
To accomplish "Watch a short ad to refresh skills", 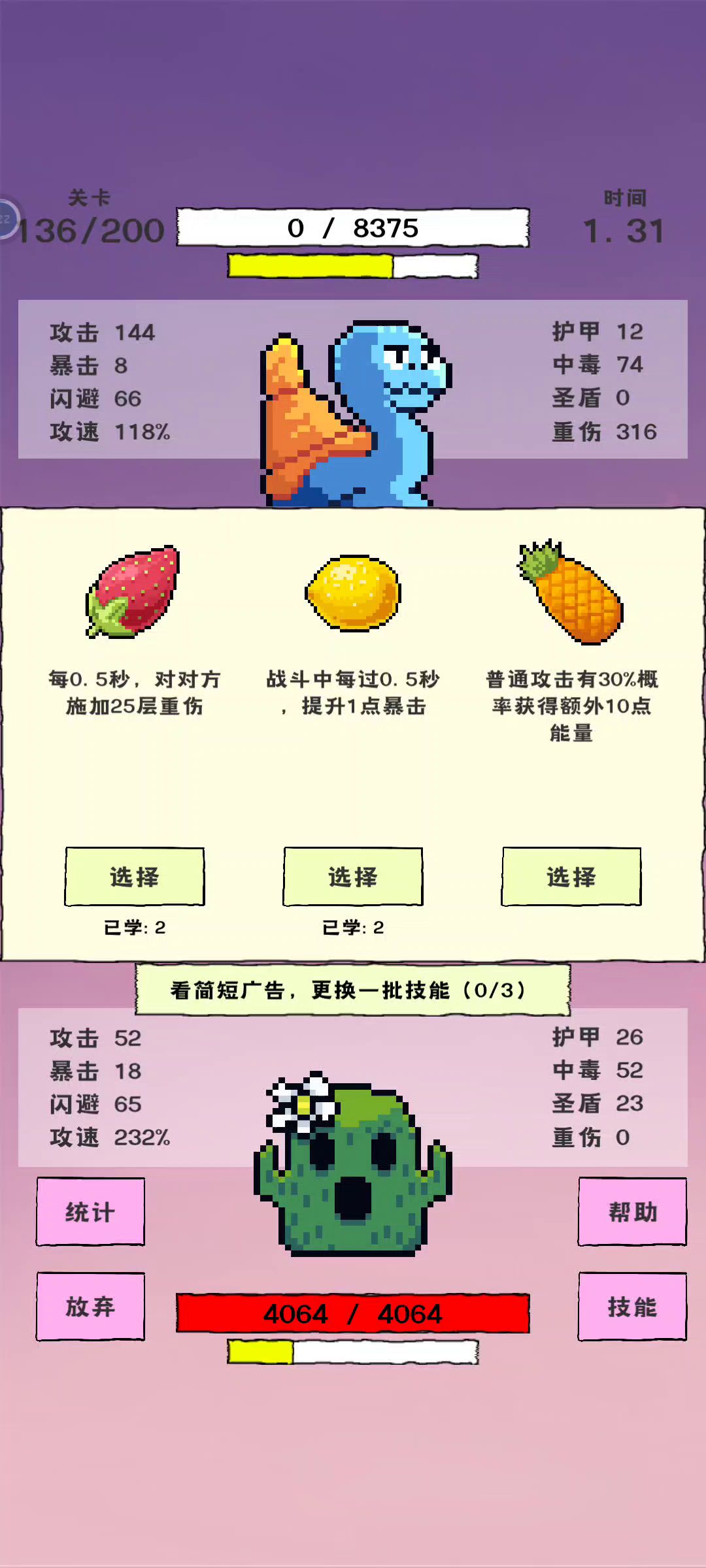I will point(353,990).
